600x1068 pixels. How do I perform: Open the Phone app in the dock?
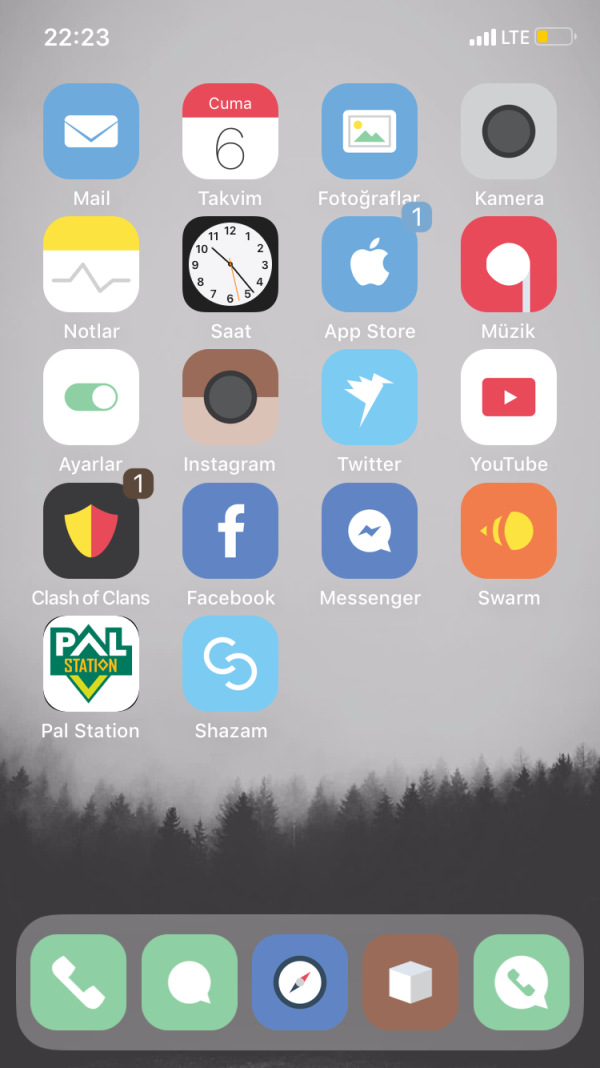pyautogui.click(x=79, y=982)
